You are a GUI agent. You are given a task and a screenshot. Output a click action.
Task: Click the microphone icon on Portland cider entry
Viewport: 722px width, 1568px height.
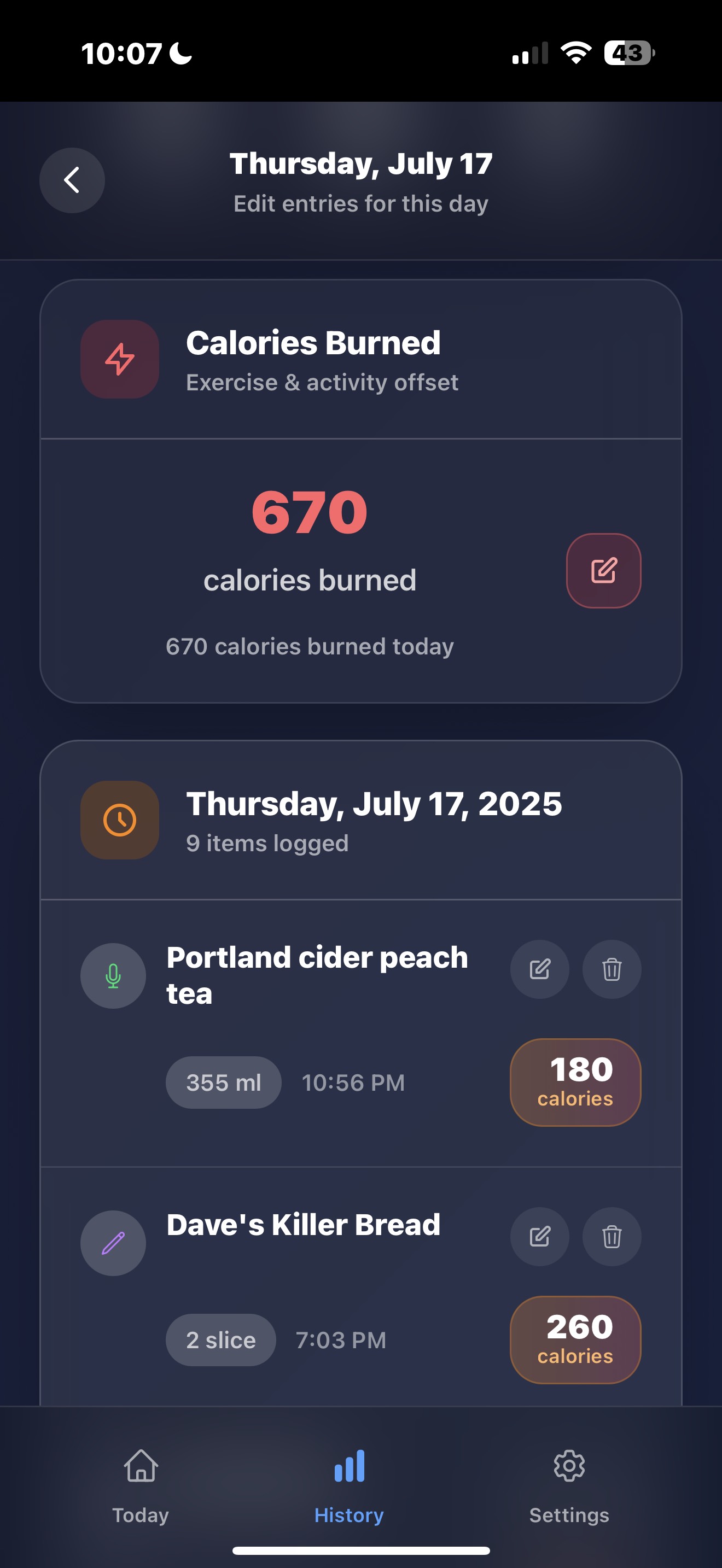(x=113, y=976)
